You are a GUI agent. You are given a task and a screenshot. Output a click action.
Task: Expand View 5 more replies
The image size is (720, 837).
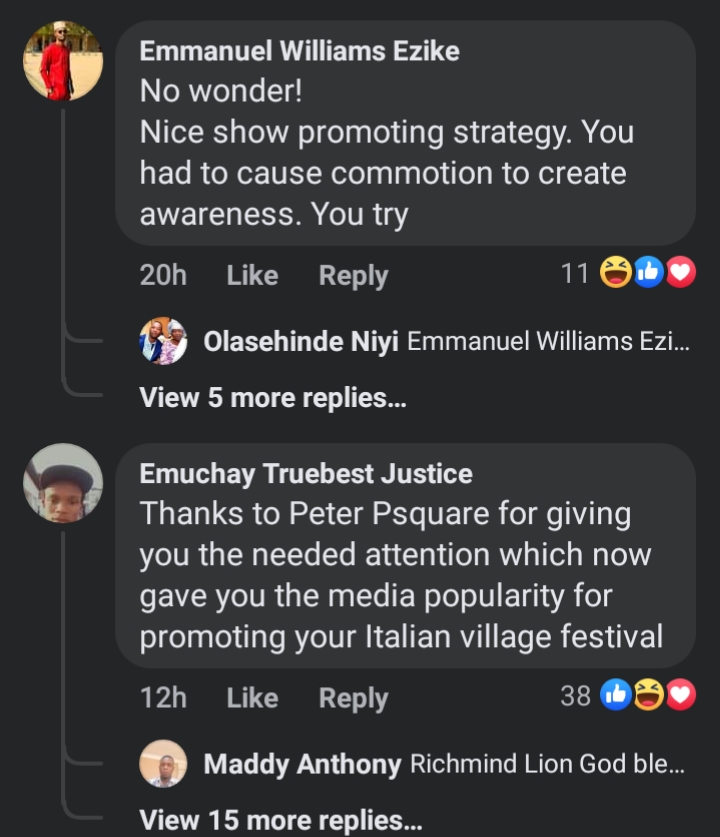tap(274, 398)
